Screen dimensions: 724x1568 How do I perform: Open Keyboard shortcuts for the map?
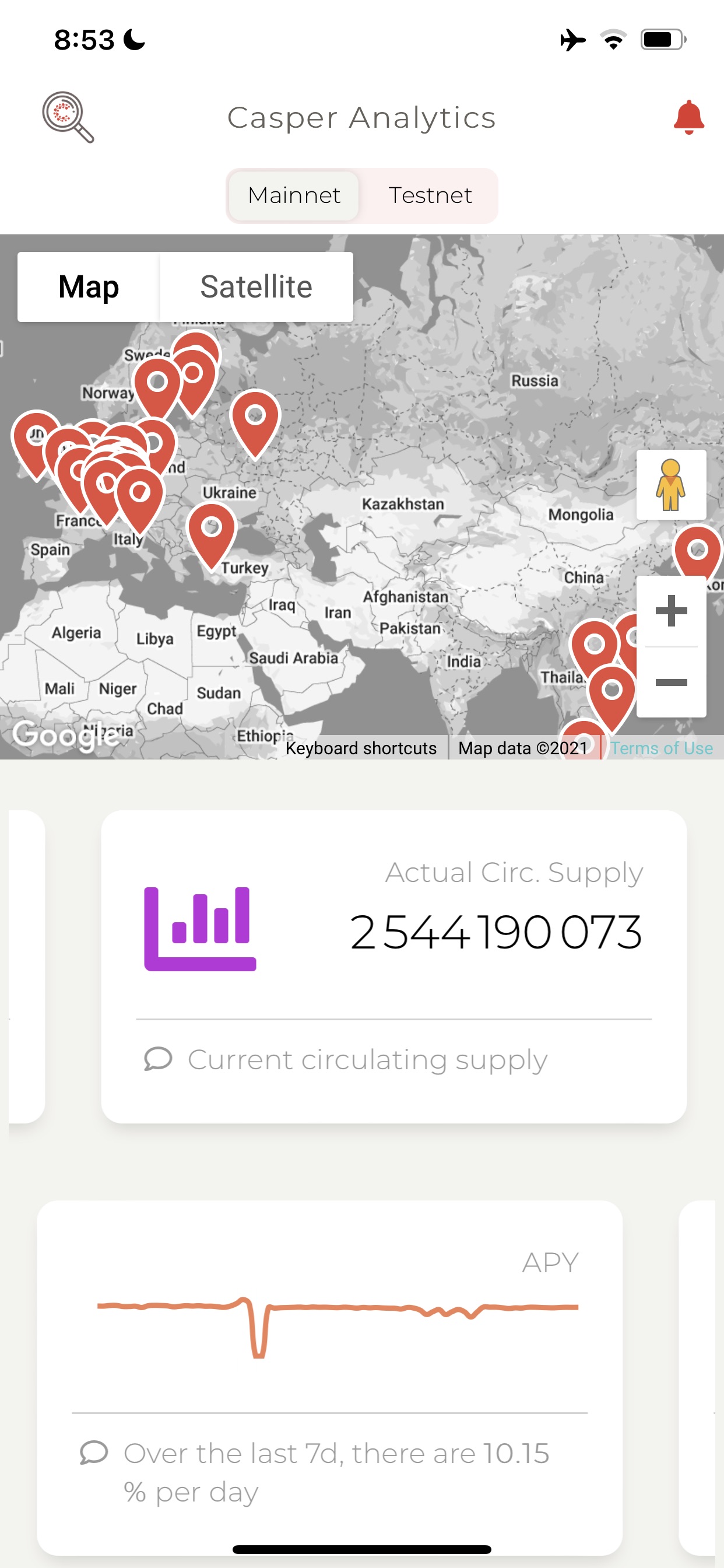coord(361,748)
